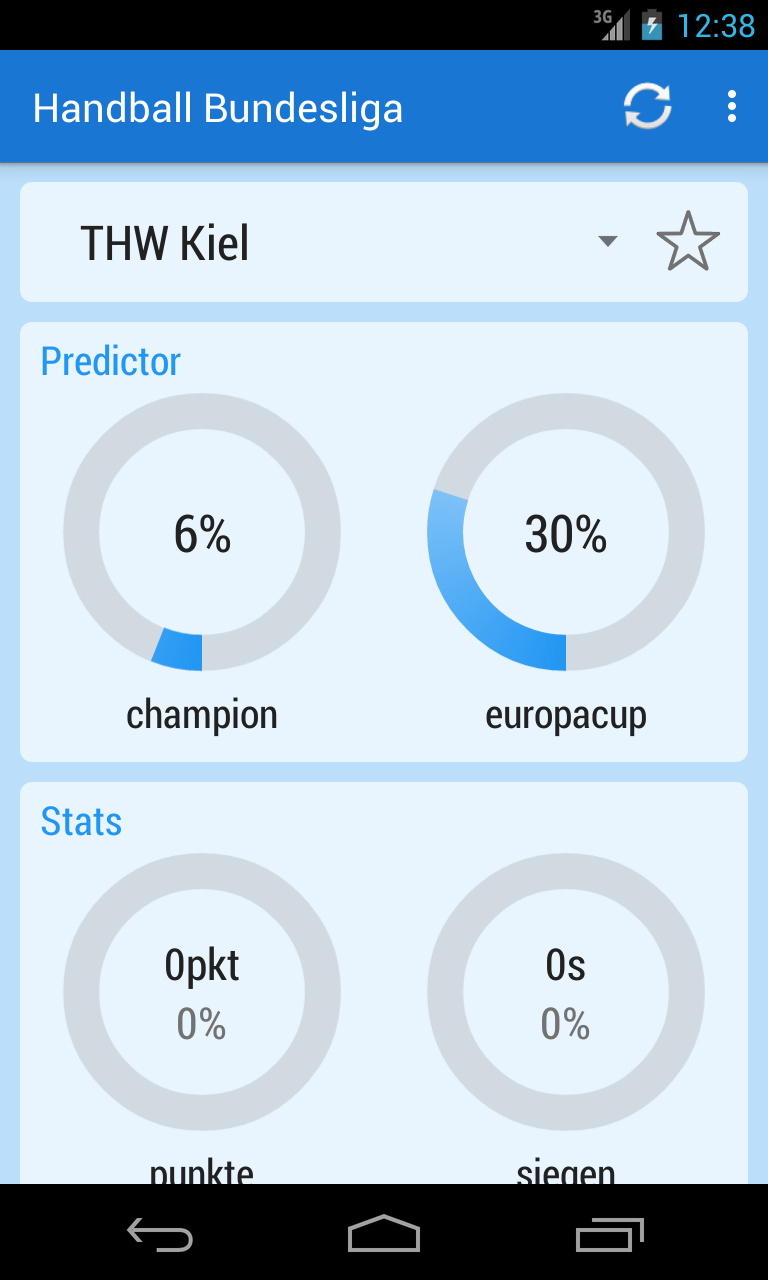The image size is (768, 1280).
Task: Expand the THW Kiel team dropdown
Action: coord(338,242)
